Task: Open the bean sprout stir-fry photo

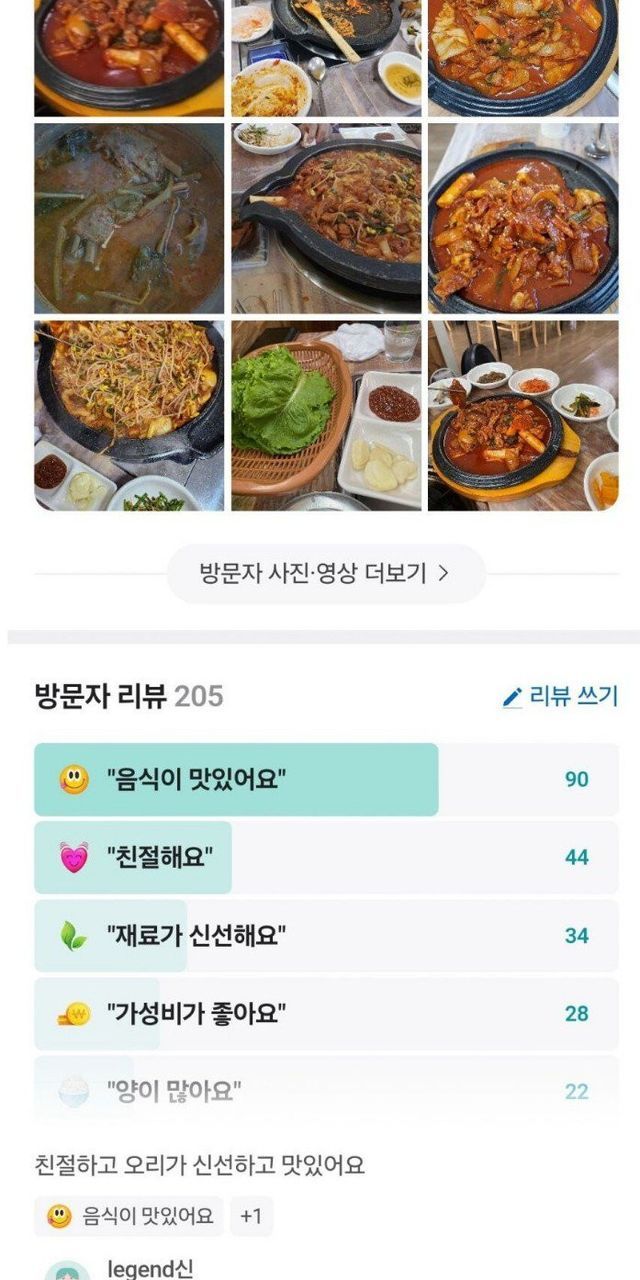Action: pyautogui.click(x=129, y=415)
